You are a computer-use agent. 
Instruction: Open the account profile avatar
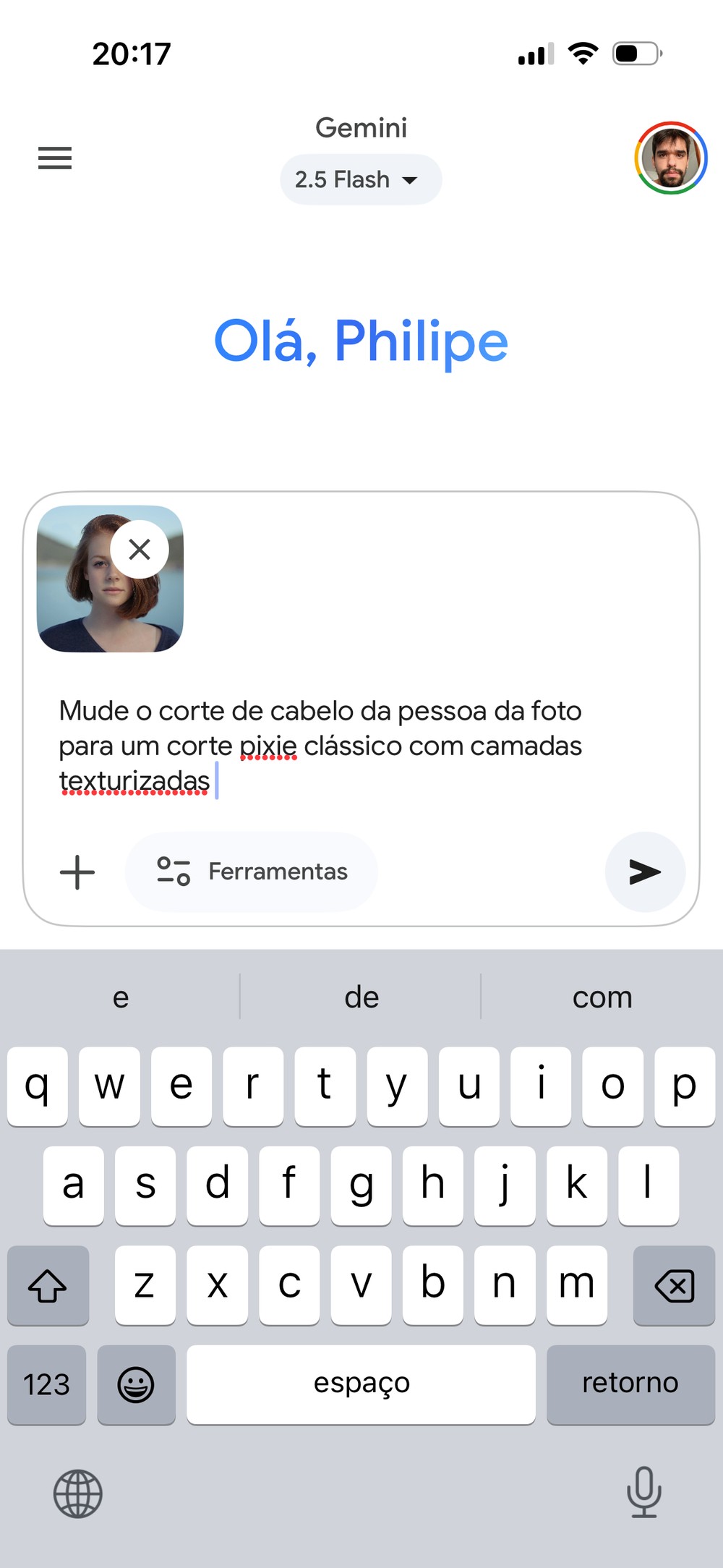click(x=670, y=158)
